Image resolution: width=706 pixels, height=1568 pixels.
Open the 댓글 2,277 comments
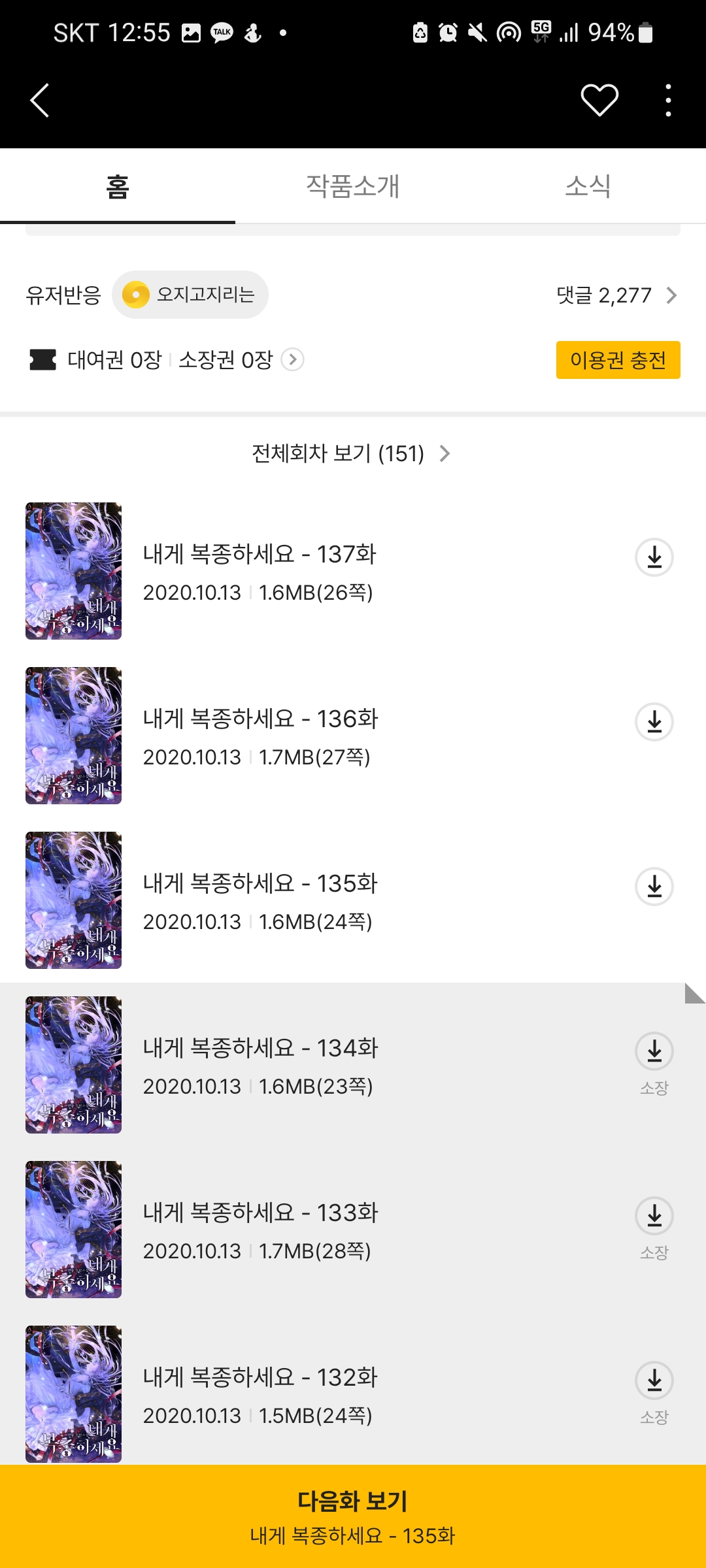tap(616, 295)
